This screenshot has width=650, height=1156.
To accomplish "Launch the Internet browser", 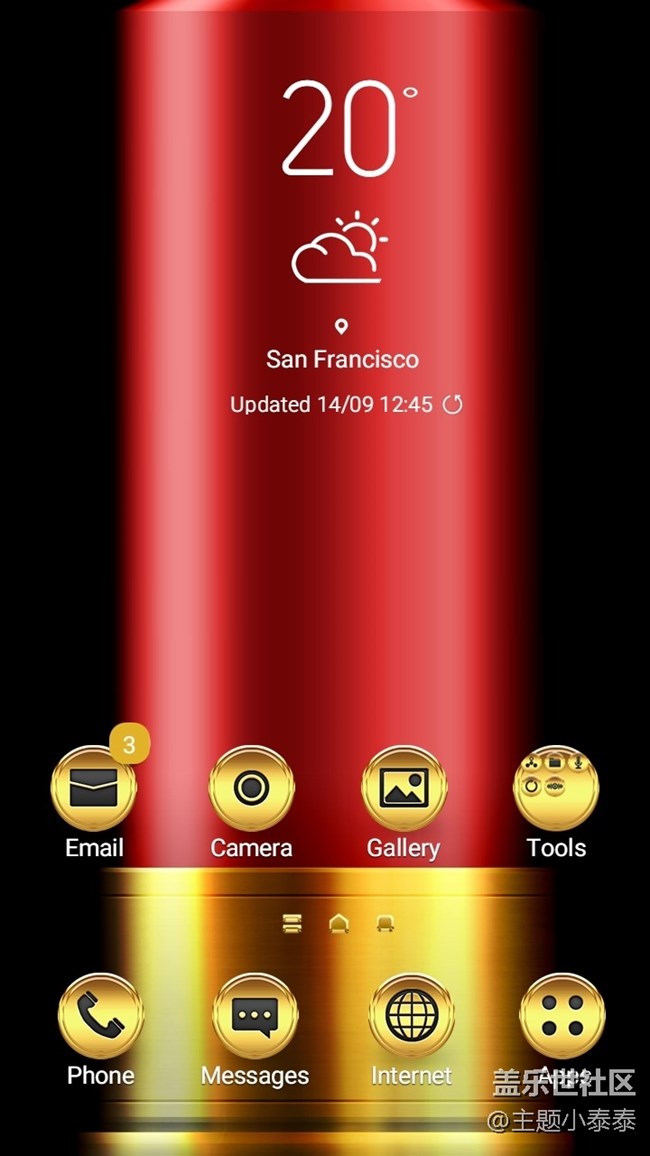I will [411, 1016].
